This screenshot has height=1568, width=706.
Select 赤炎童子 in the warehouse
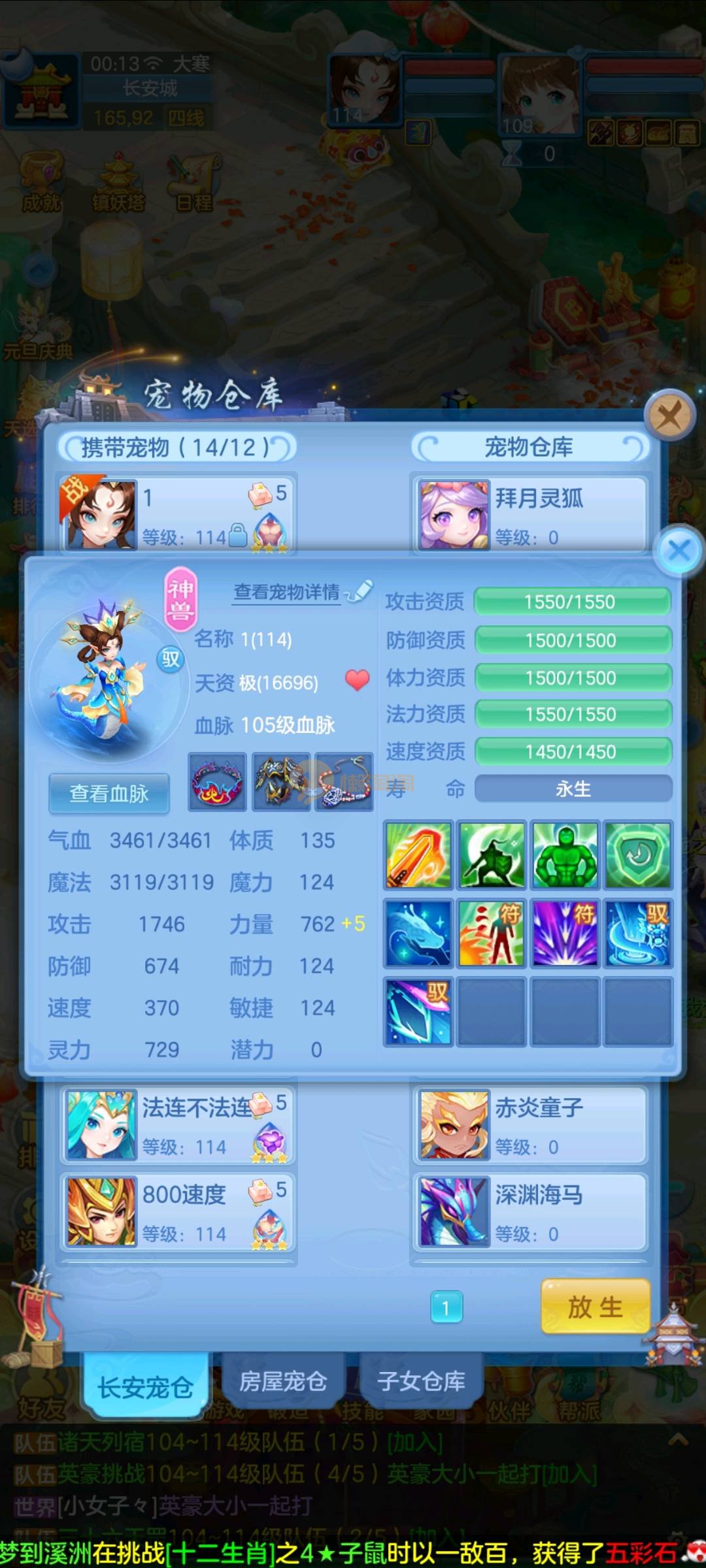(x=529, y=1125)
